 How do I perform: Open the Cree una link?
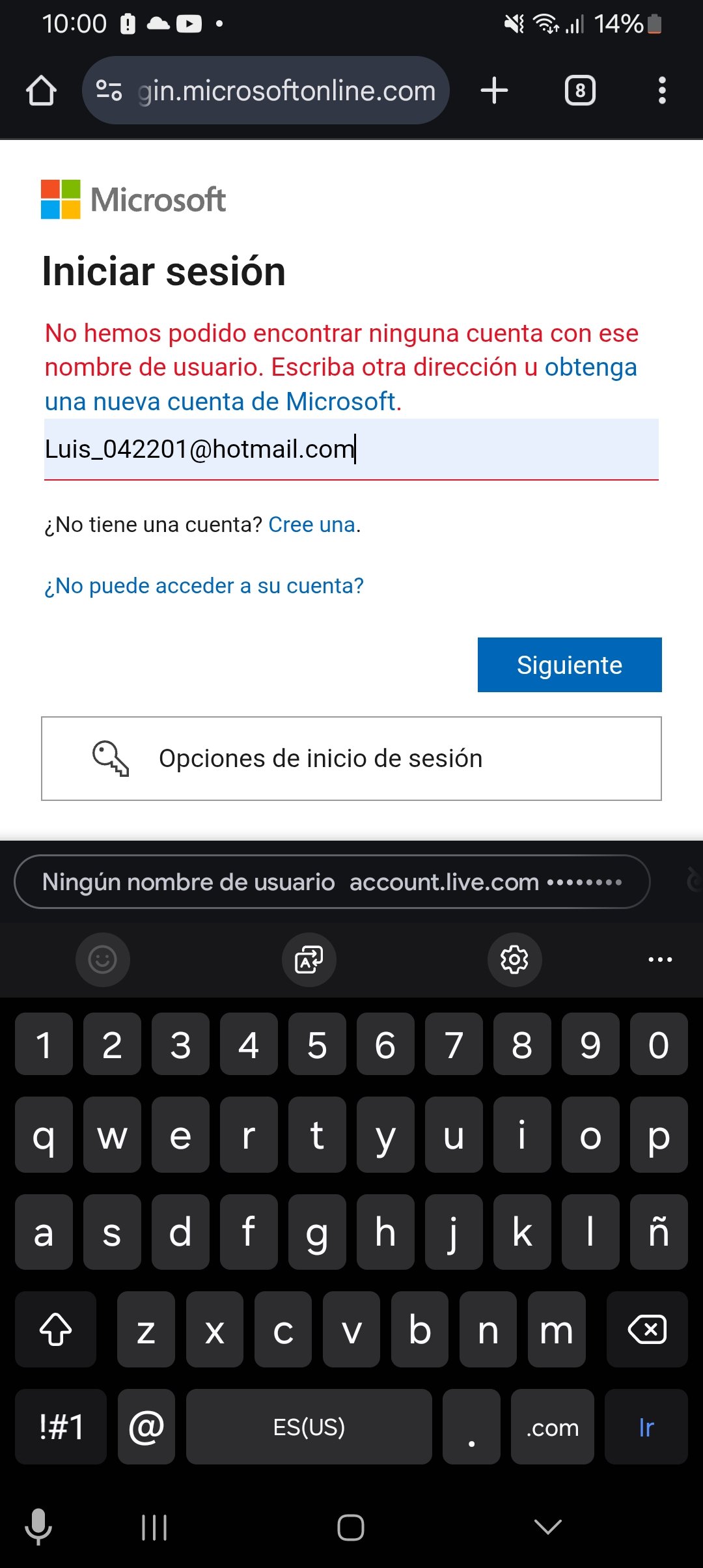coord(312,525)
